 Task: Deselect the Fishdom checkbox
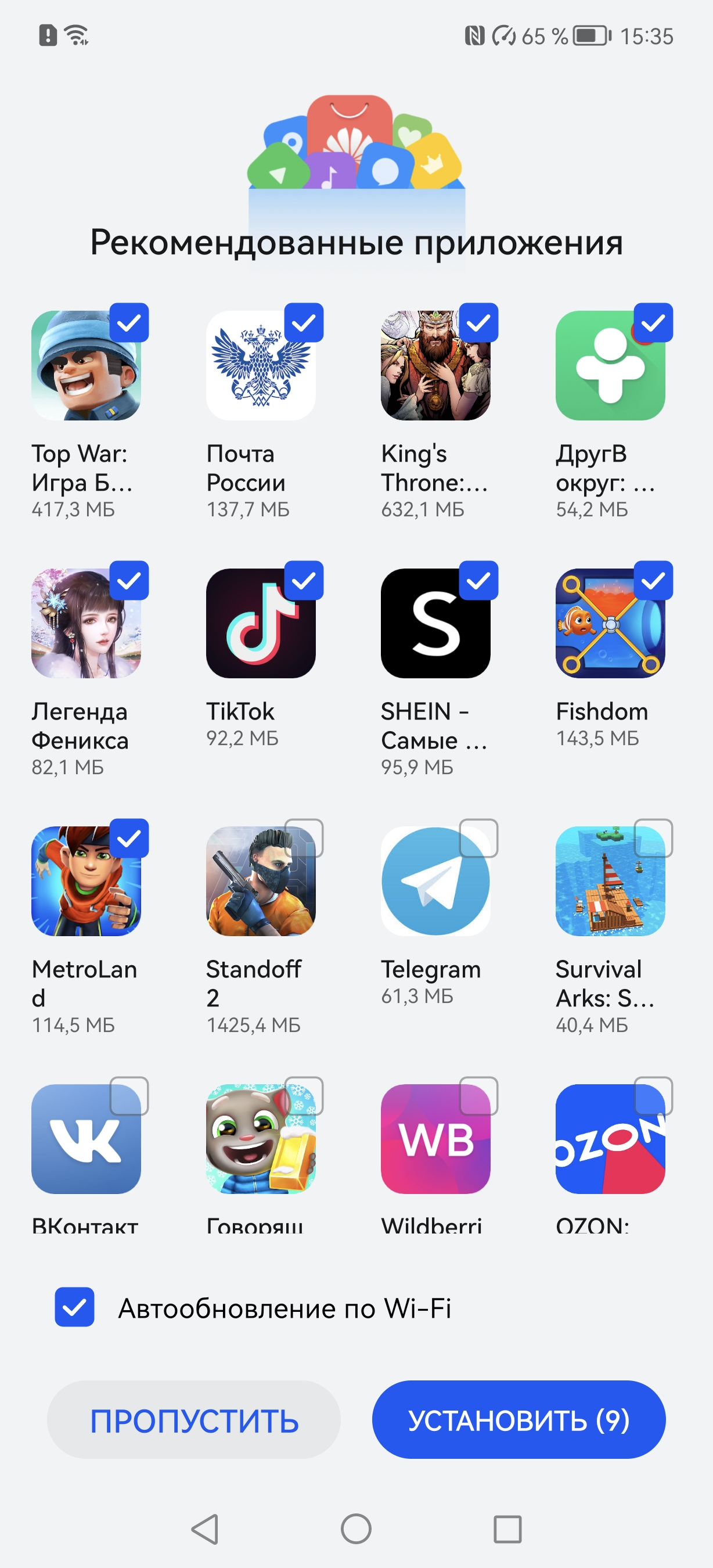[653, 581]
